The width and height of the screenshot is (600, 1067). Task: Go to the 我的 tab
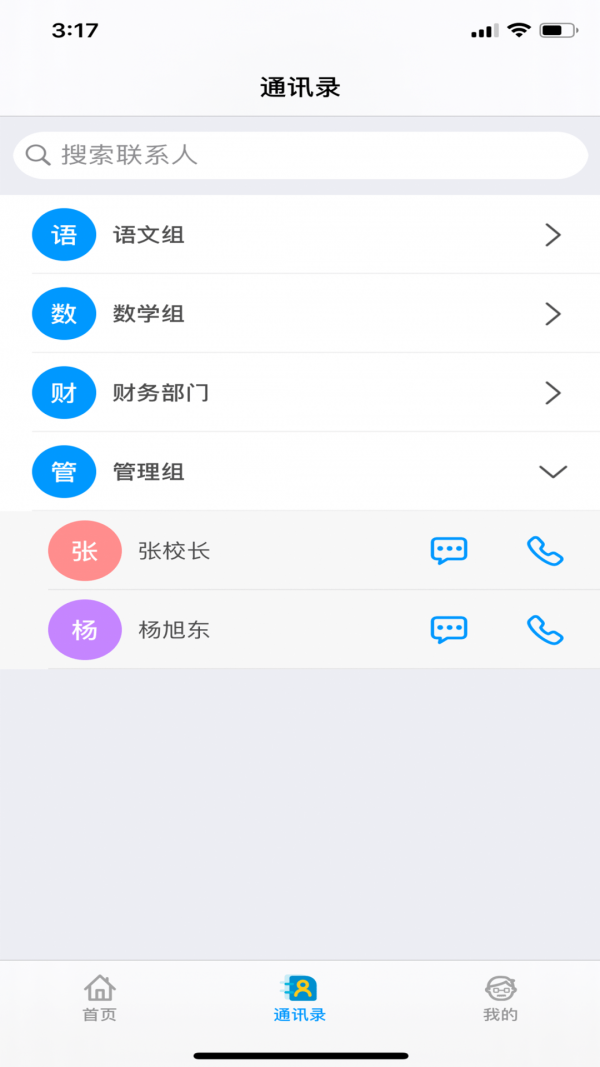coord(500,998)
